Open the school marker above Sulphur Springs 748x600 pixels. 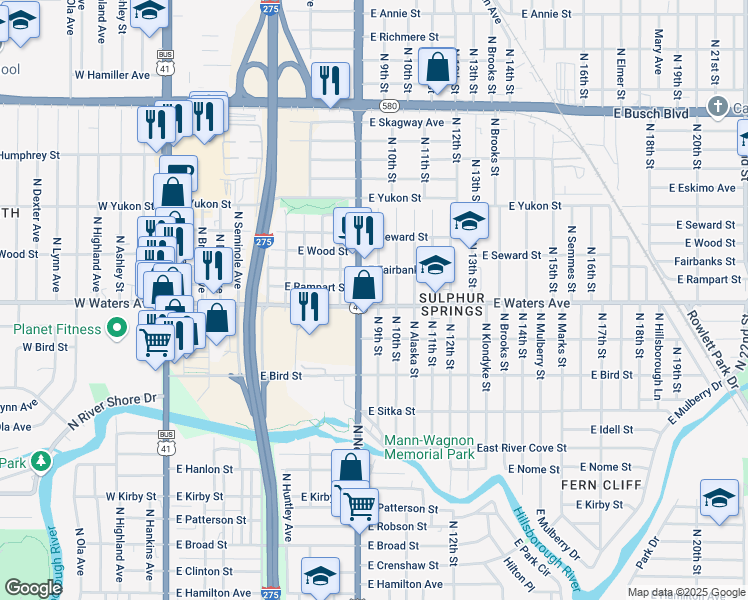click(434, 265)
